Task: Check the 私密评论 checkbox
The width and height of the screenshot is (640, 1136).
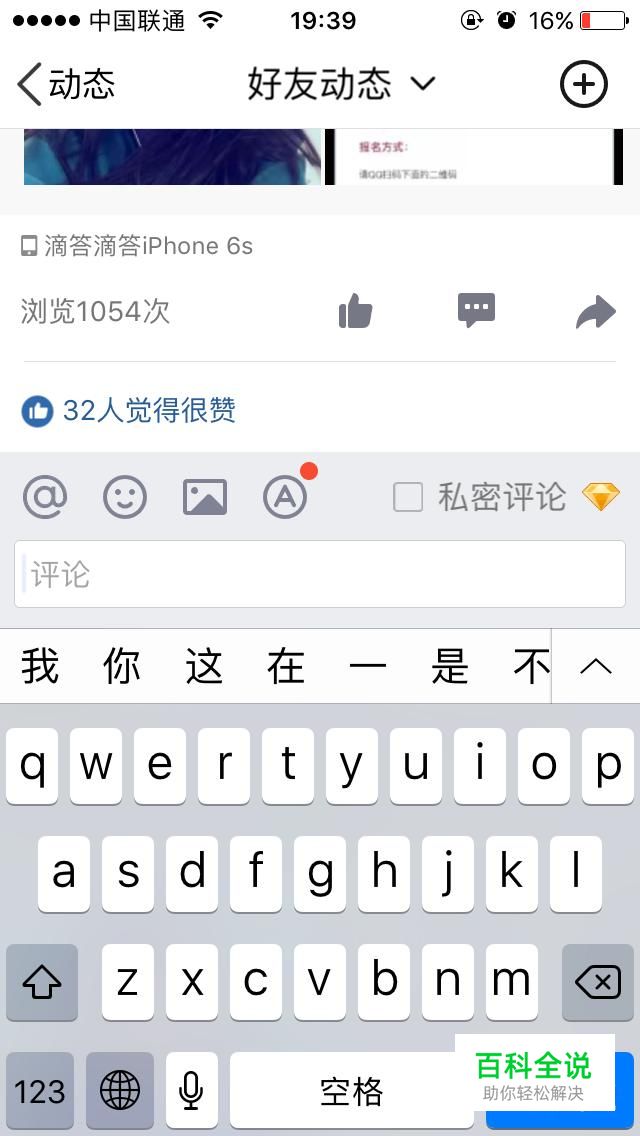Action: (408, 497)
